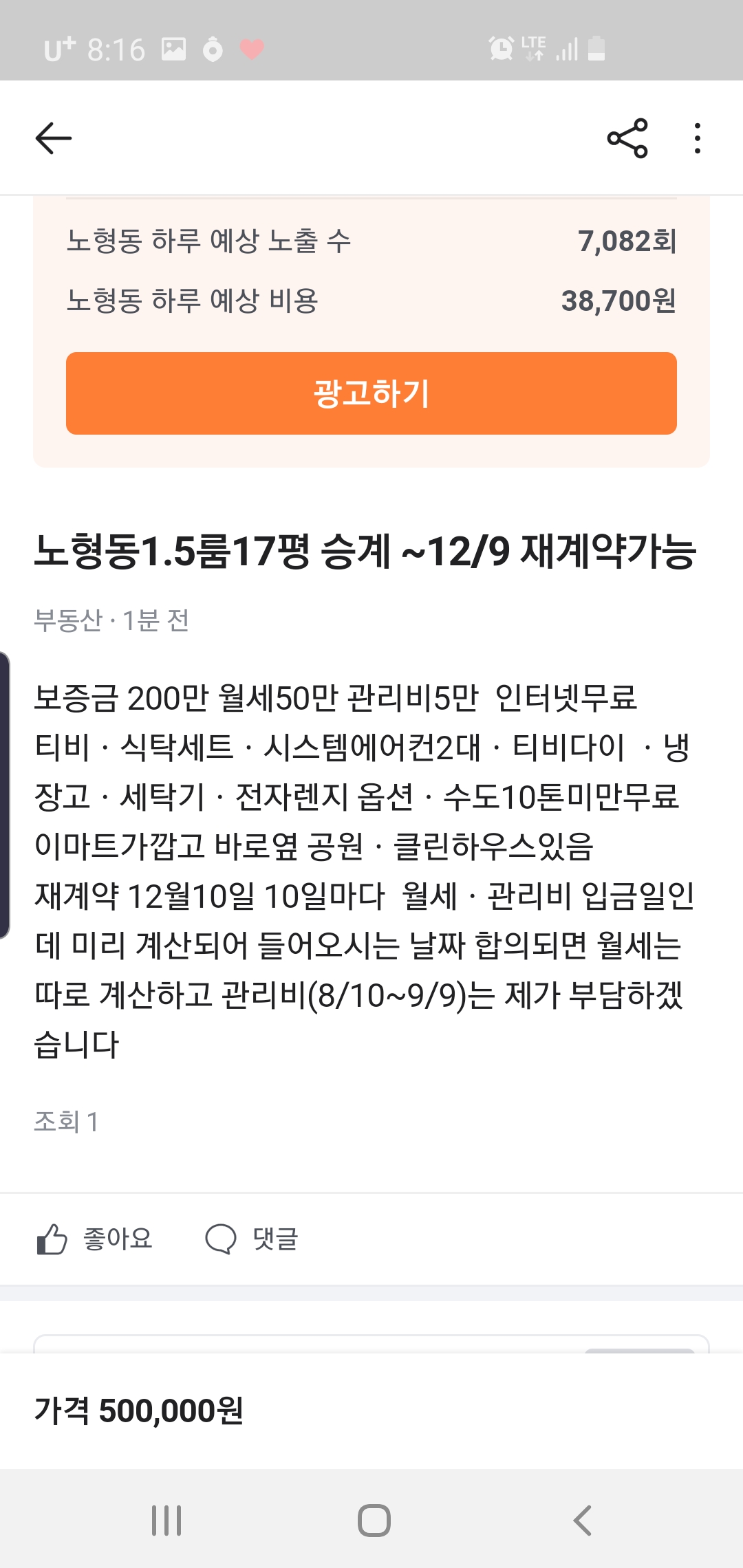Viewport: 743px width, 1568px height.
Task: Go back using the top arrow
Action: tap(54, 138)
